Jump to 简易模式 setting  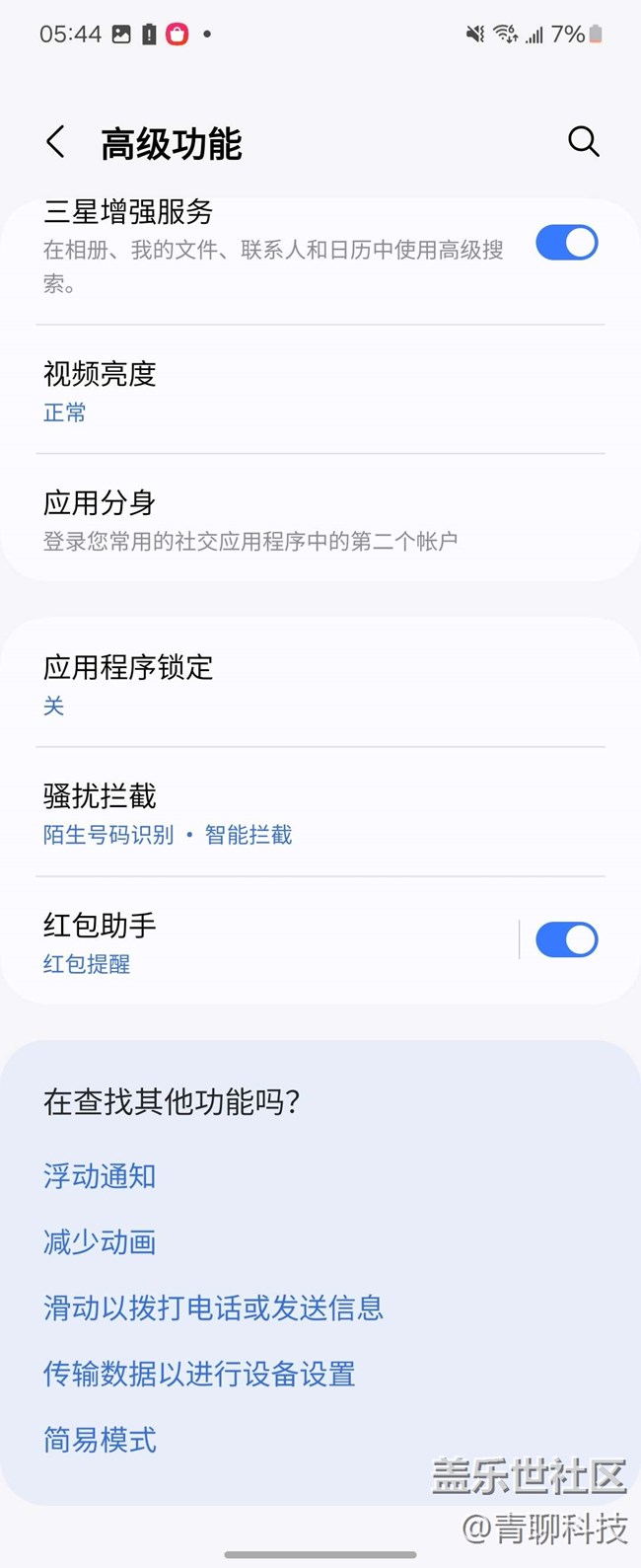tap(100, 1441)
